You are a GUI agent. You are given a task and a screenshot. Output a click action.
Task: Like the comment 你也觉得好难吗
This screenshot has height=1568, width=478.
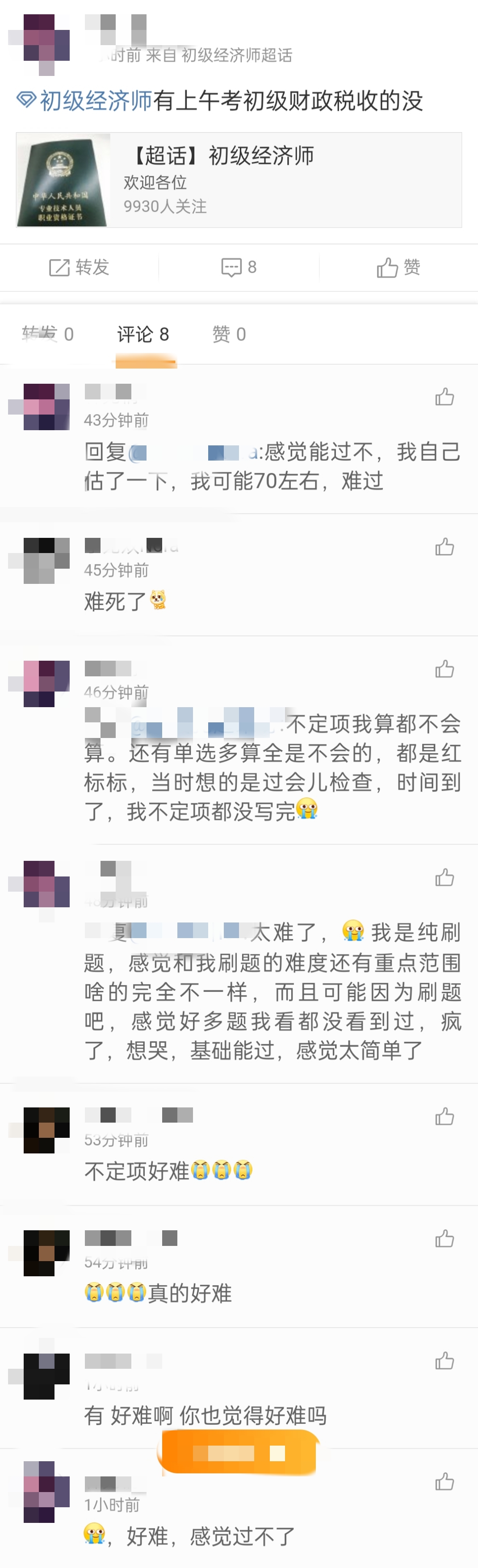(x=444, y=1360)
